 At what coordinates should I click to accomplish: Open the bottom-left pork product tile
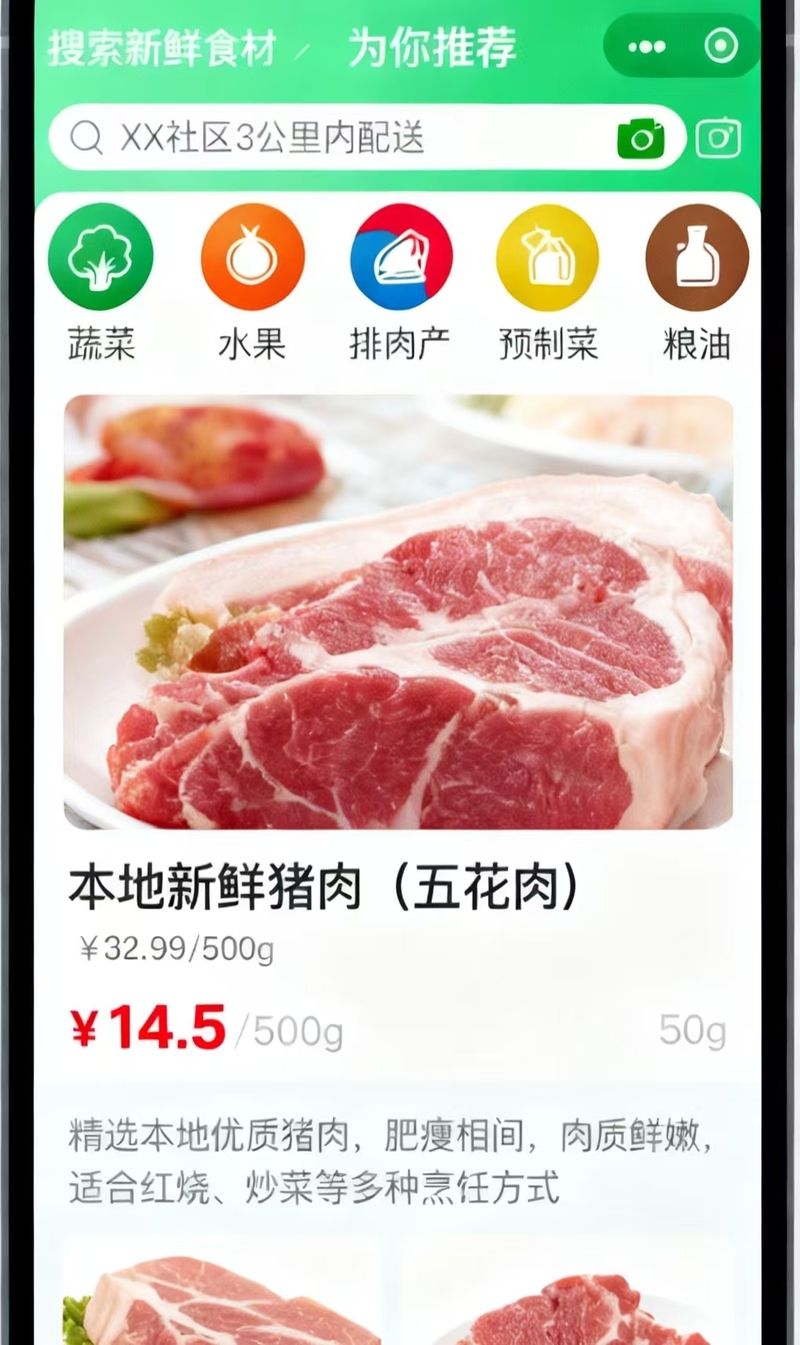click(222, 1295)
